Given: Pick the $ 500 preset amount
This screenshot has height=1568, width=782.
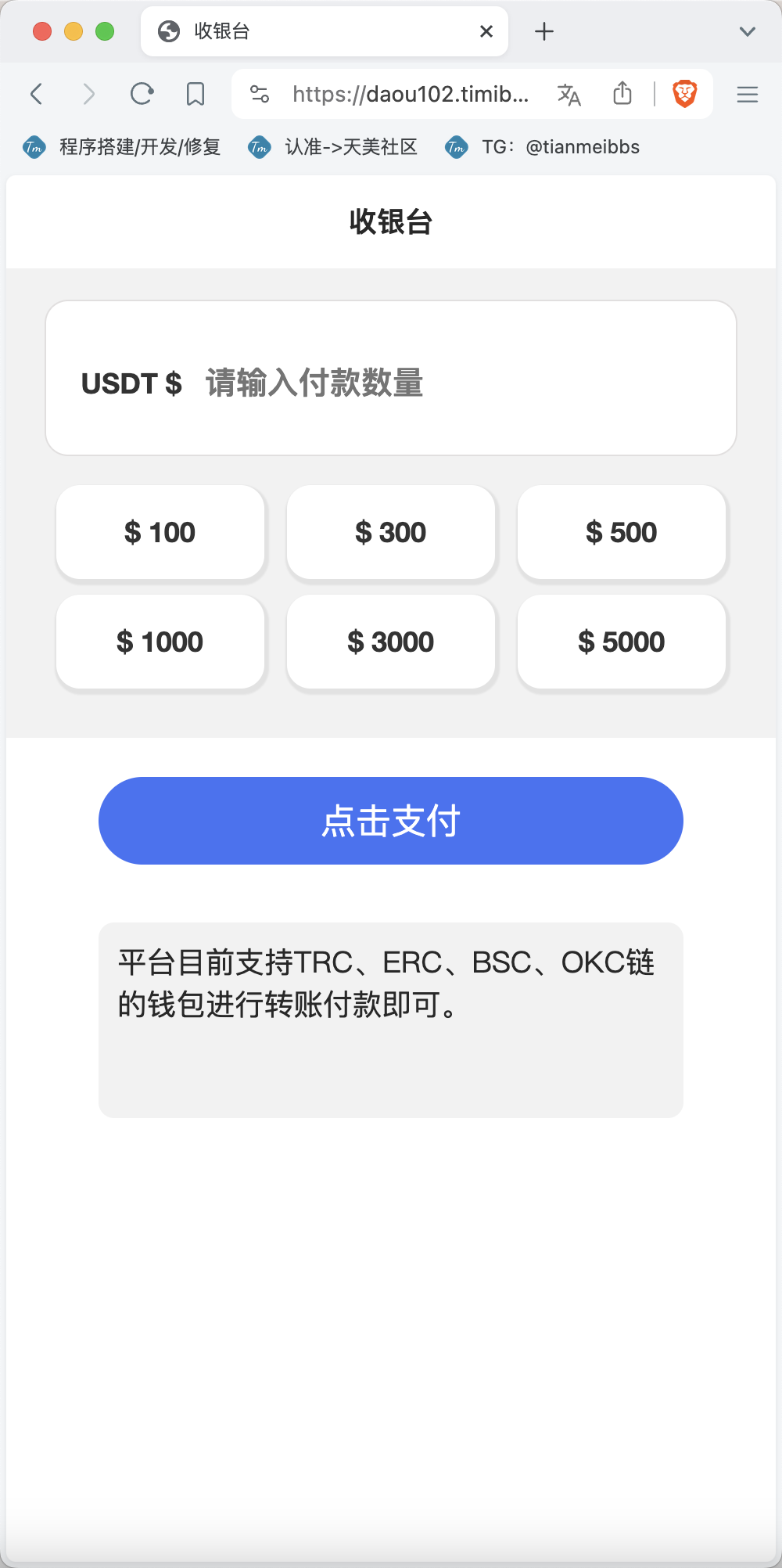Looking at the screenshot, I should 622,532.
